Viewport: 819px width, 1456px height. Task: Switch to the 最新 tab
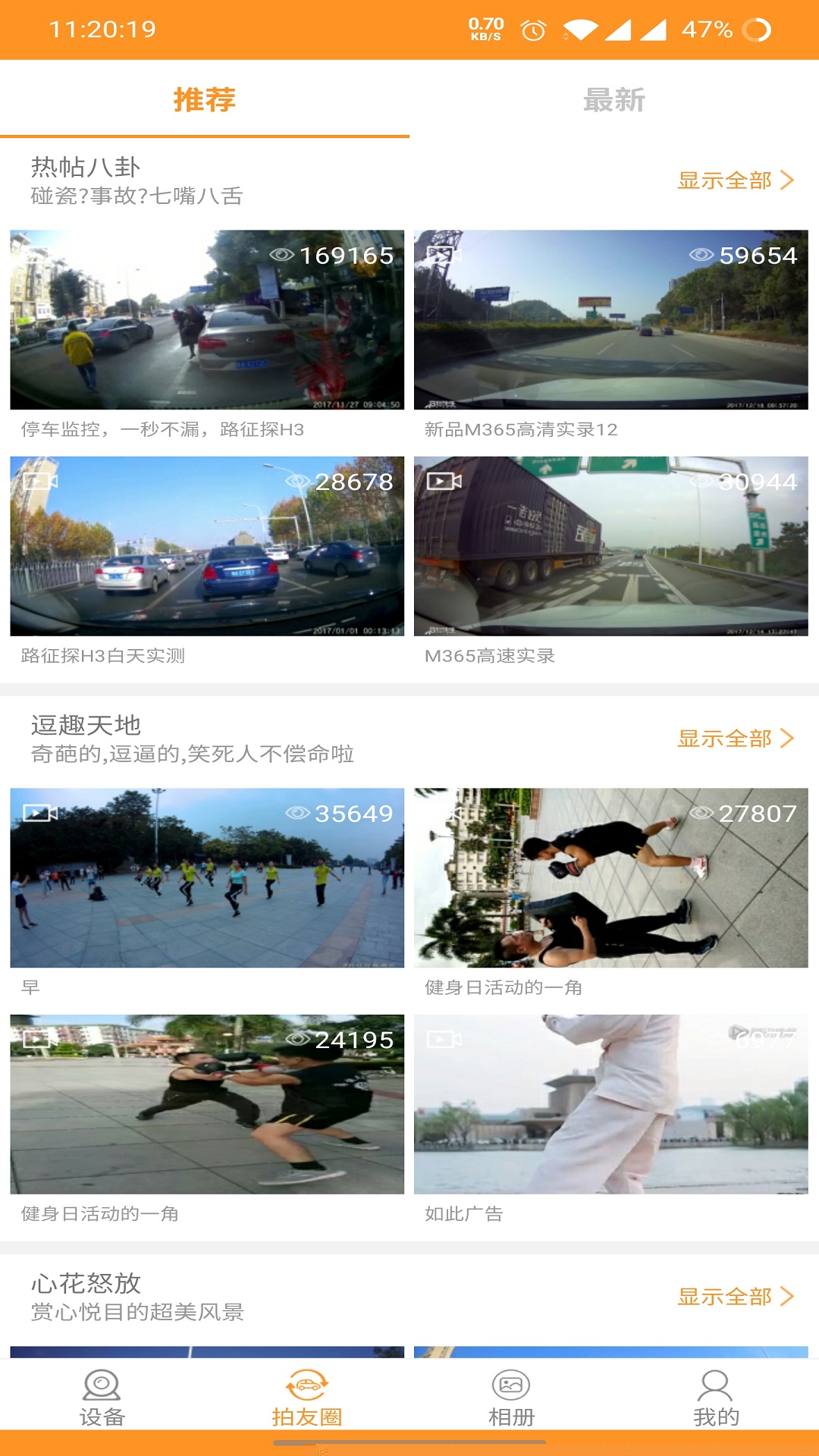click(613, 99)
